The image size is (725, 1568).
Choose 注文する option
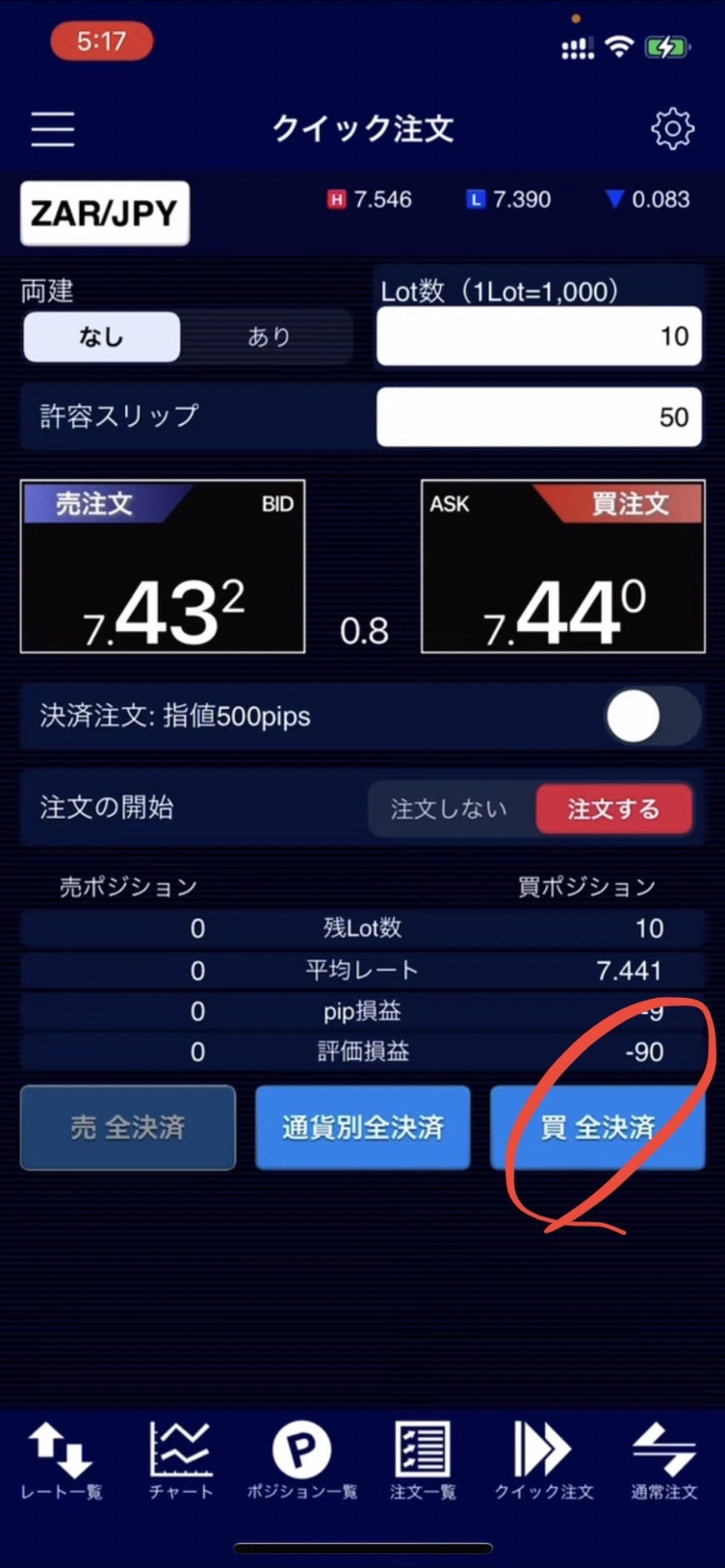tap(613, 809)
